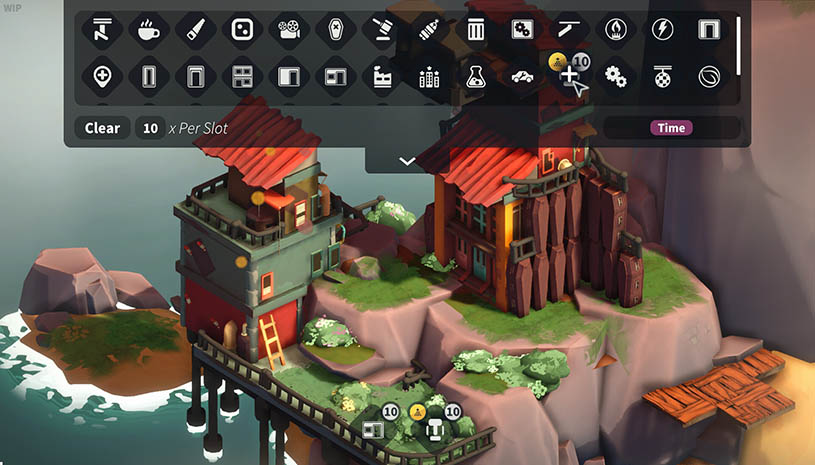Choose the chemistry flask item
815x465 pixels.
click(475, 76)
